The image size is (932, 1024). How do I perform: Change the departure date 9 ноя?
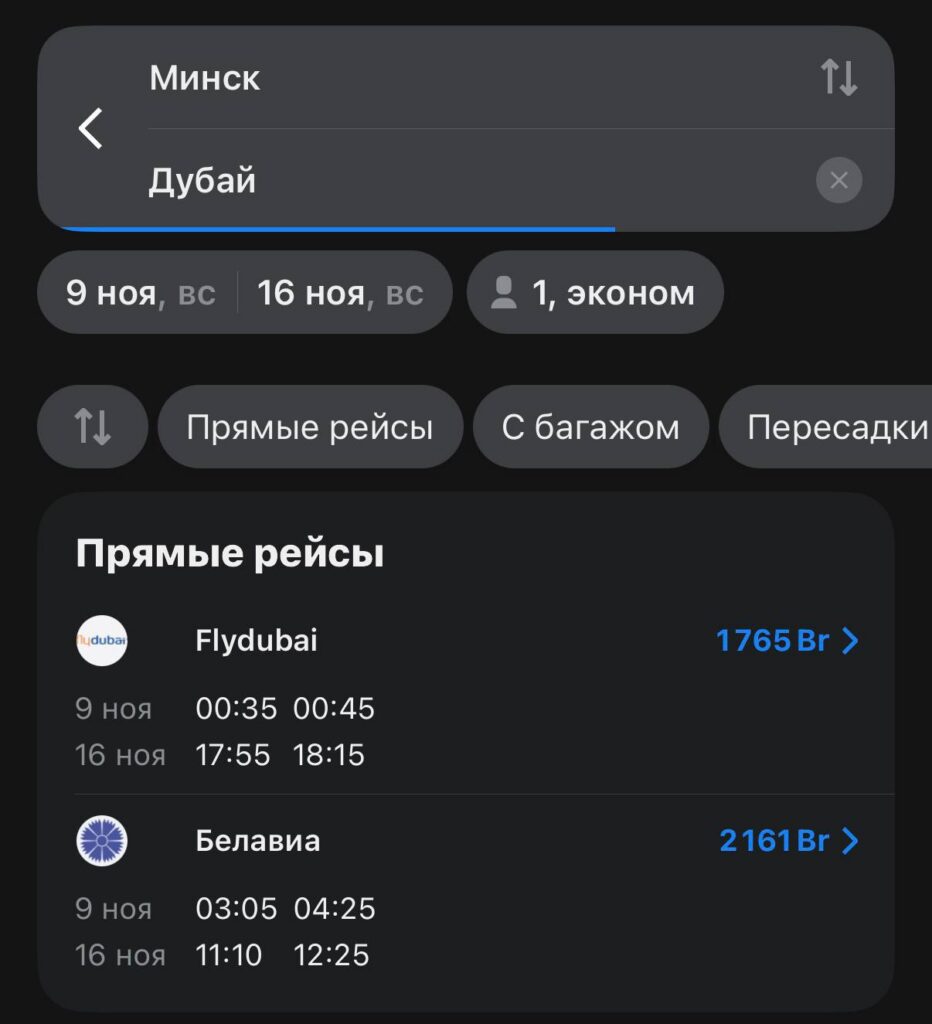coord(140,293)
